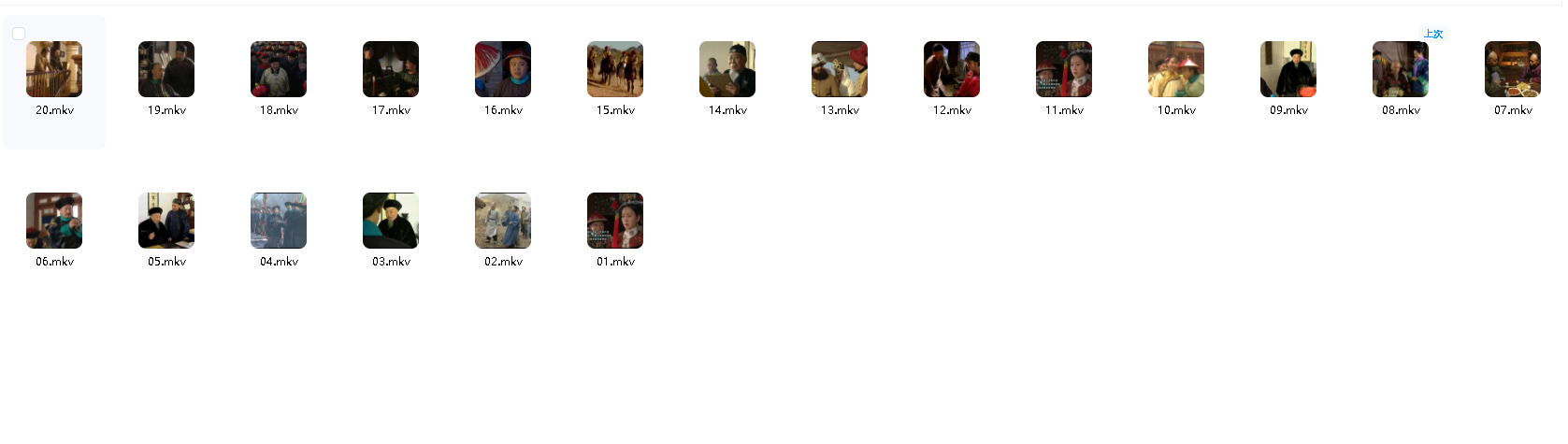Image resolution: width=1568 pixels, height=444 pixels.
Task: Play episode file 15.mkv
Action: pos(615,69)
